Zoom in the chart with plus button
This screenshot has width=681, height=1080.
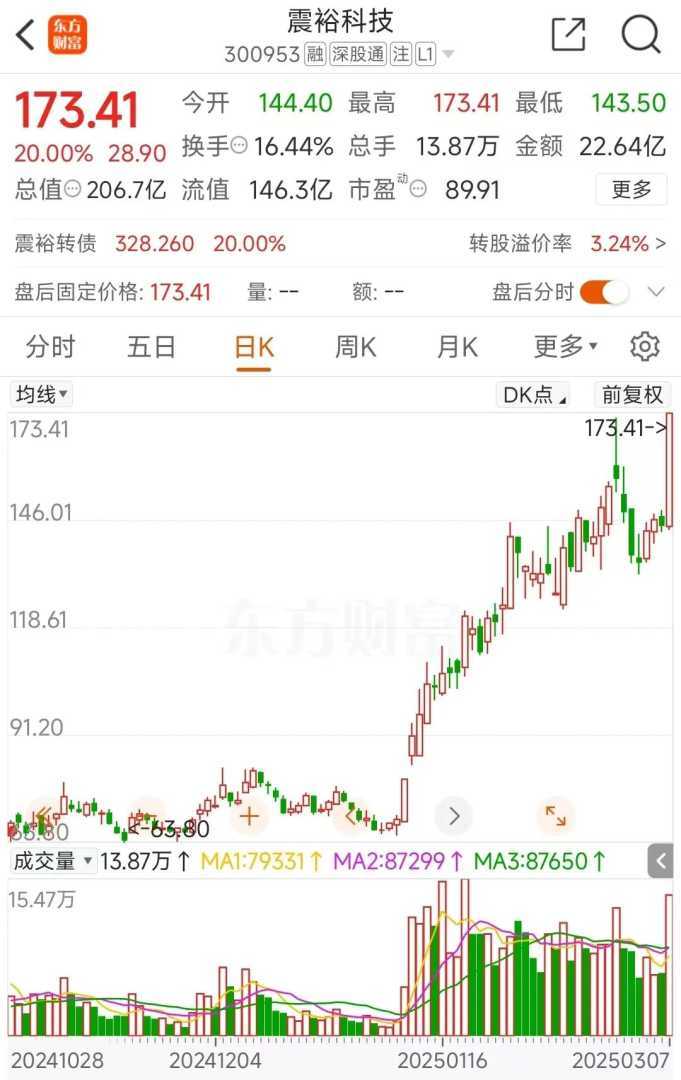pos(249,816)
